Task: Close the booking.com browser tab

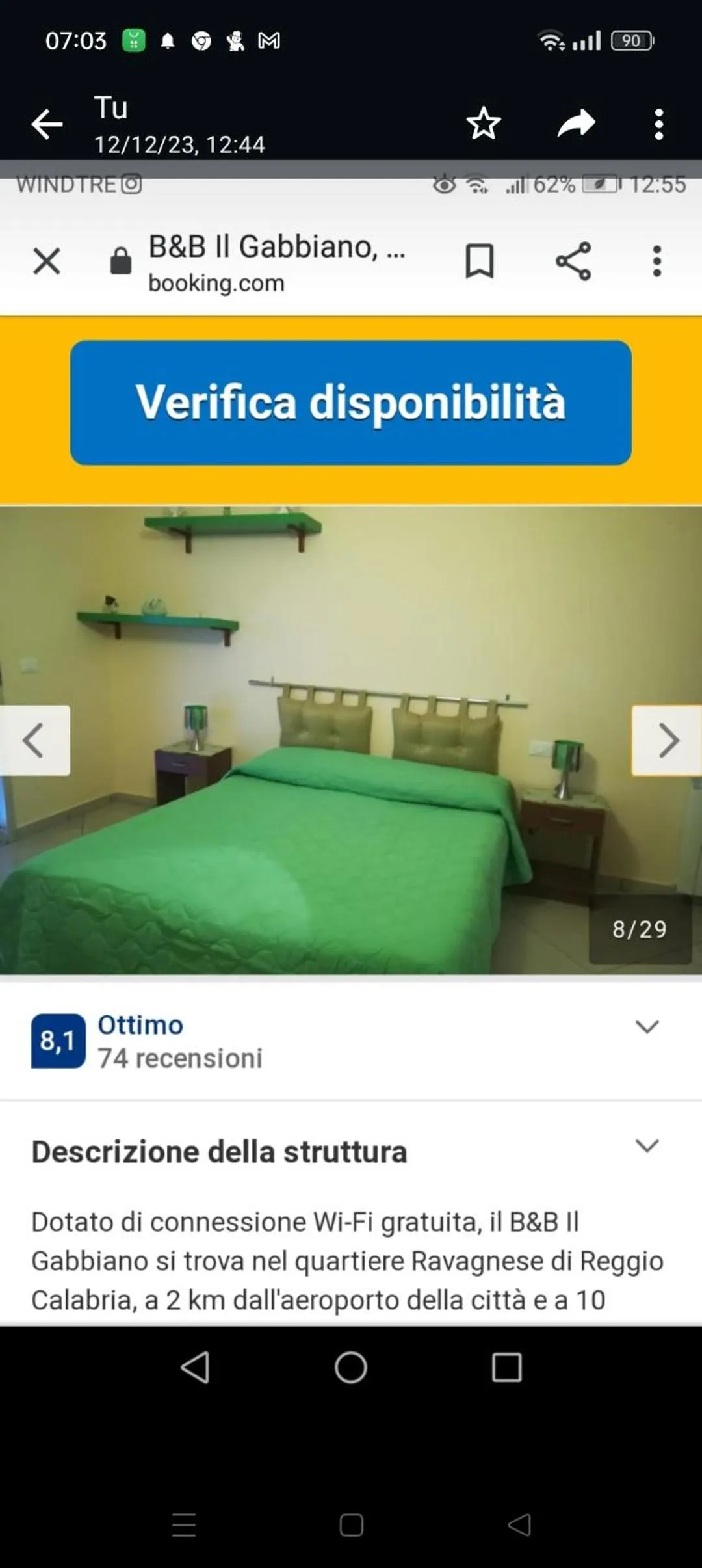Action: (x=45, y=260)
